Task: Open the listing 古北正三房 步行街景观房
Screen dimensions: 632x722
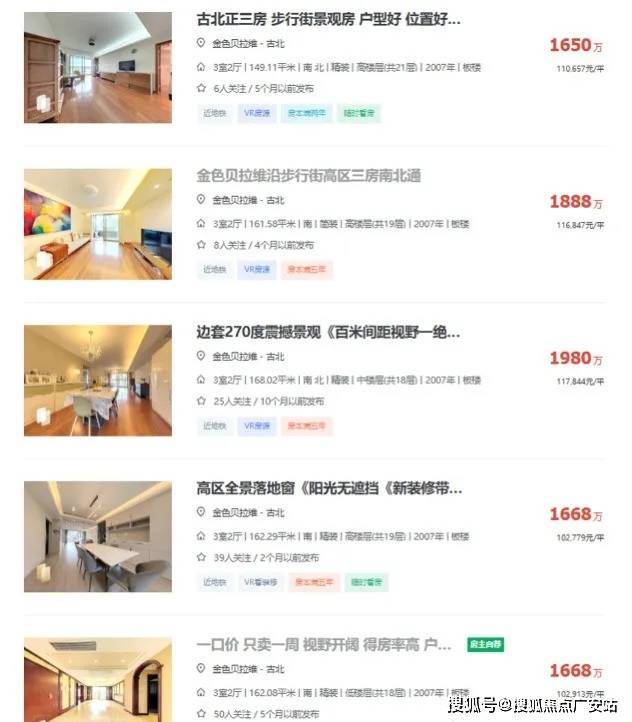Action: point(328,19)
